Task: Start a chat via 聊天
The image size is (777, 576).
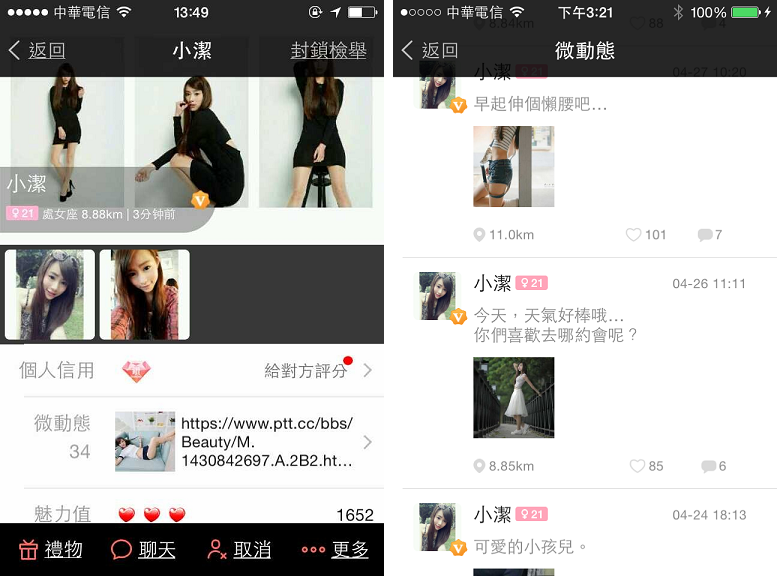Action: point(143,549)
